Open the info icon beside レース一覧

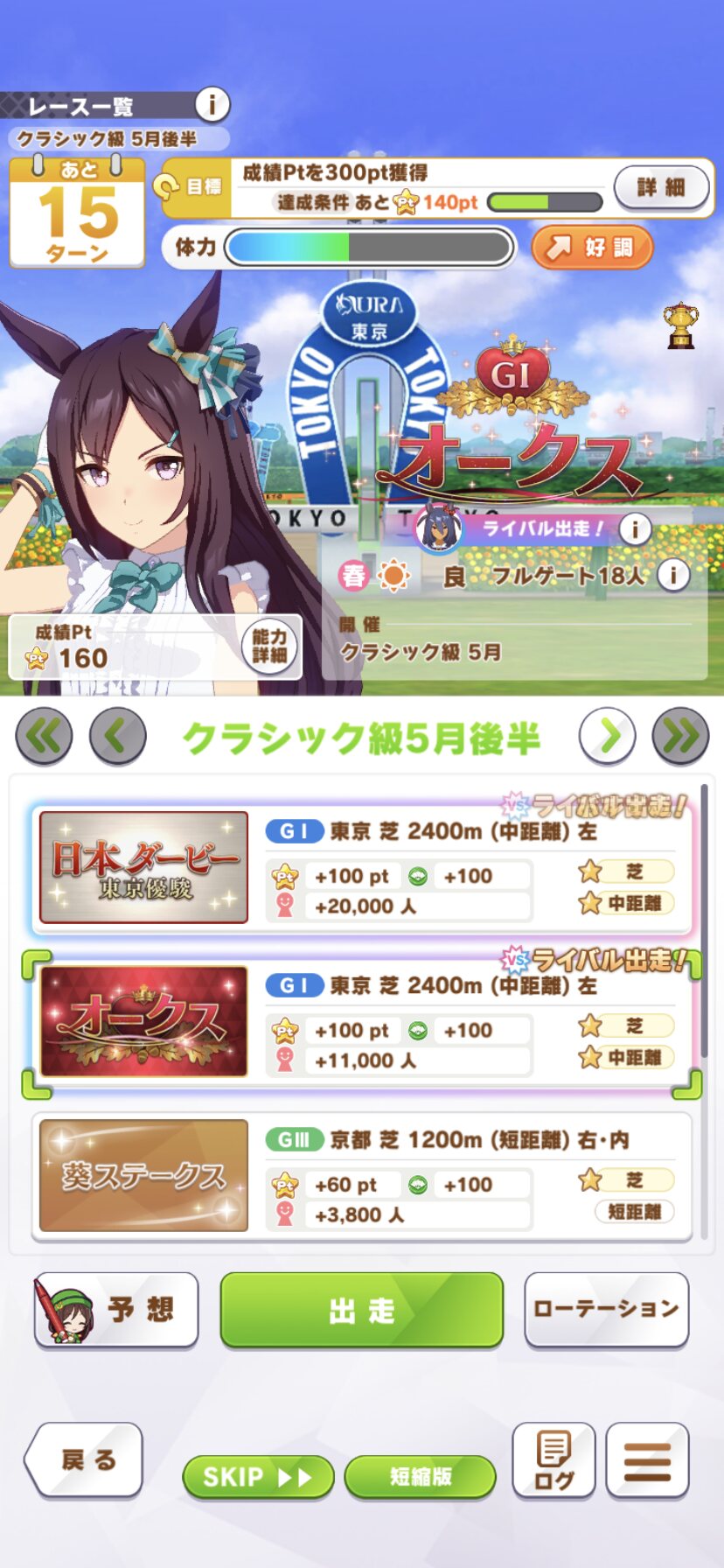click(211, 105)
